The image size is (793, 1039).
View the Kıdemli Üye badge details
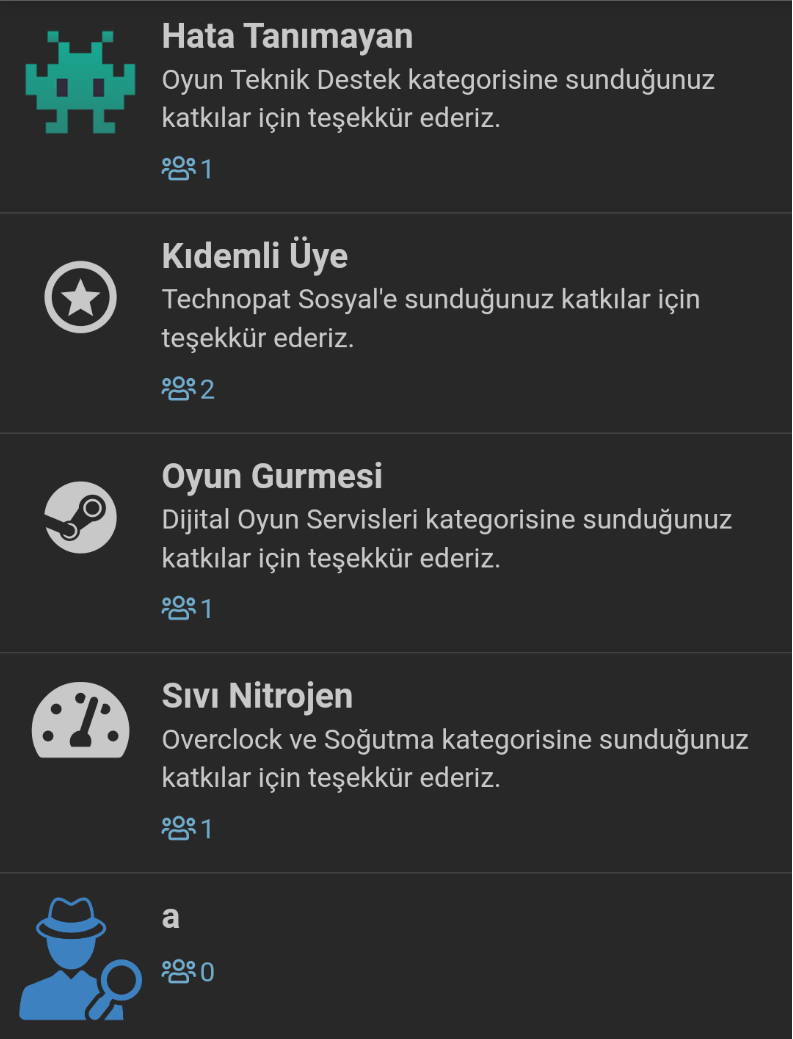click(x=254, y=257)
